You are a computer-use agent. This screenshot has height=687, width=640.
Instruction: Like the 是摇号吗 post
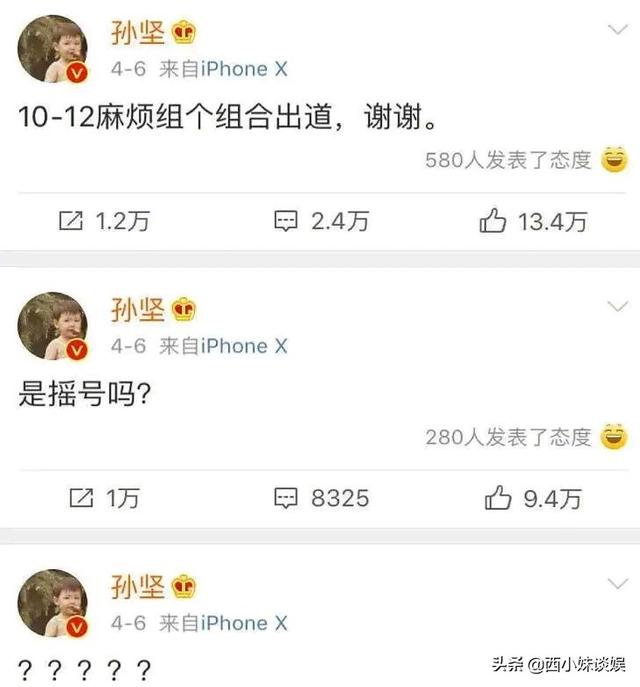point(533,498)
